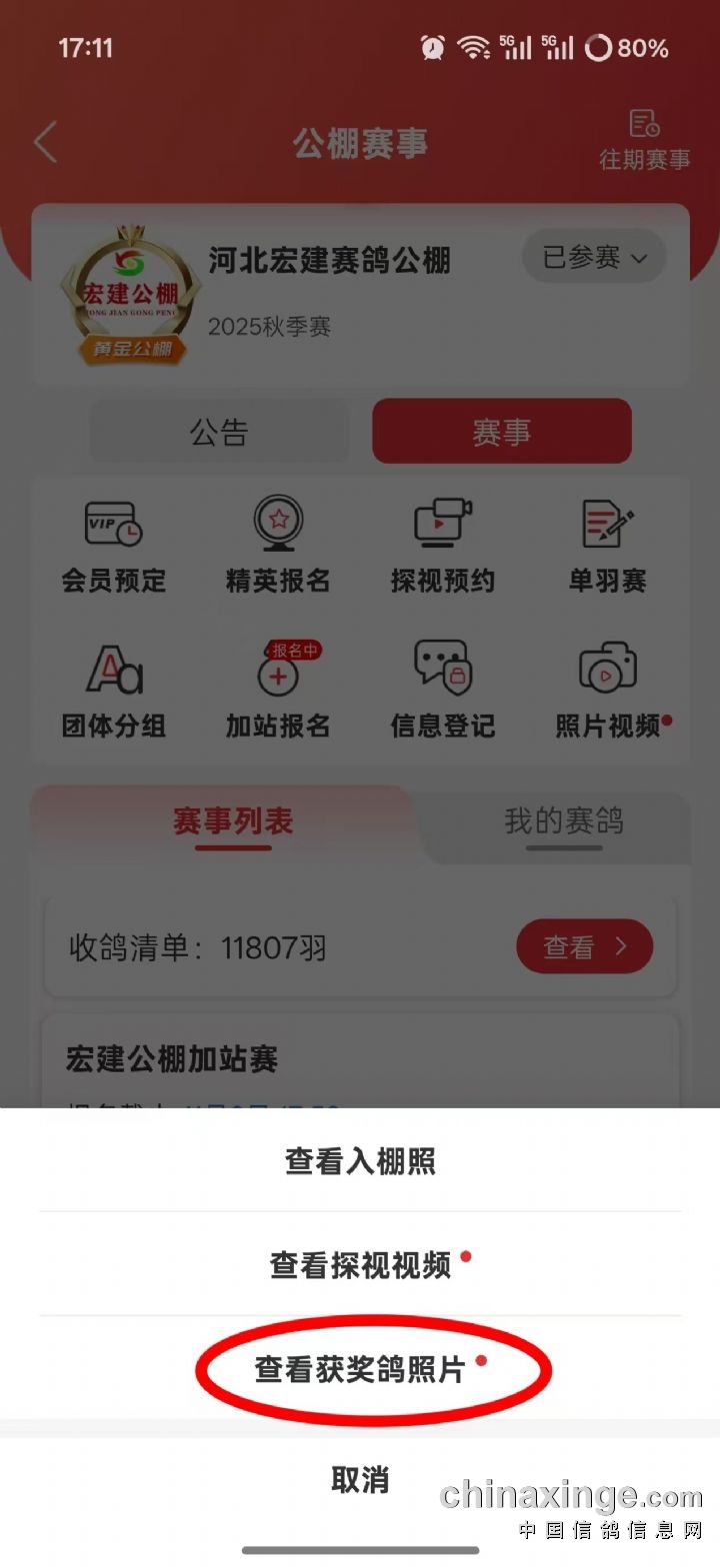Choose 查看获奖鸽照片

(360, 1369)
